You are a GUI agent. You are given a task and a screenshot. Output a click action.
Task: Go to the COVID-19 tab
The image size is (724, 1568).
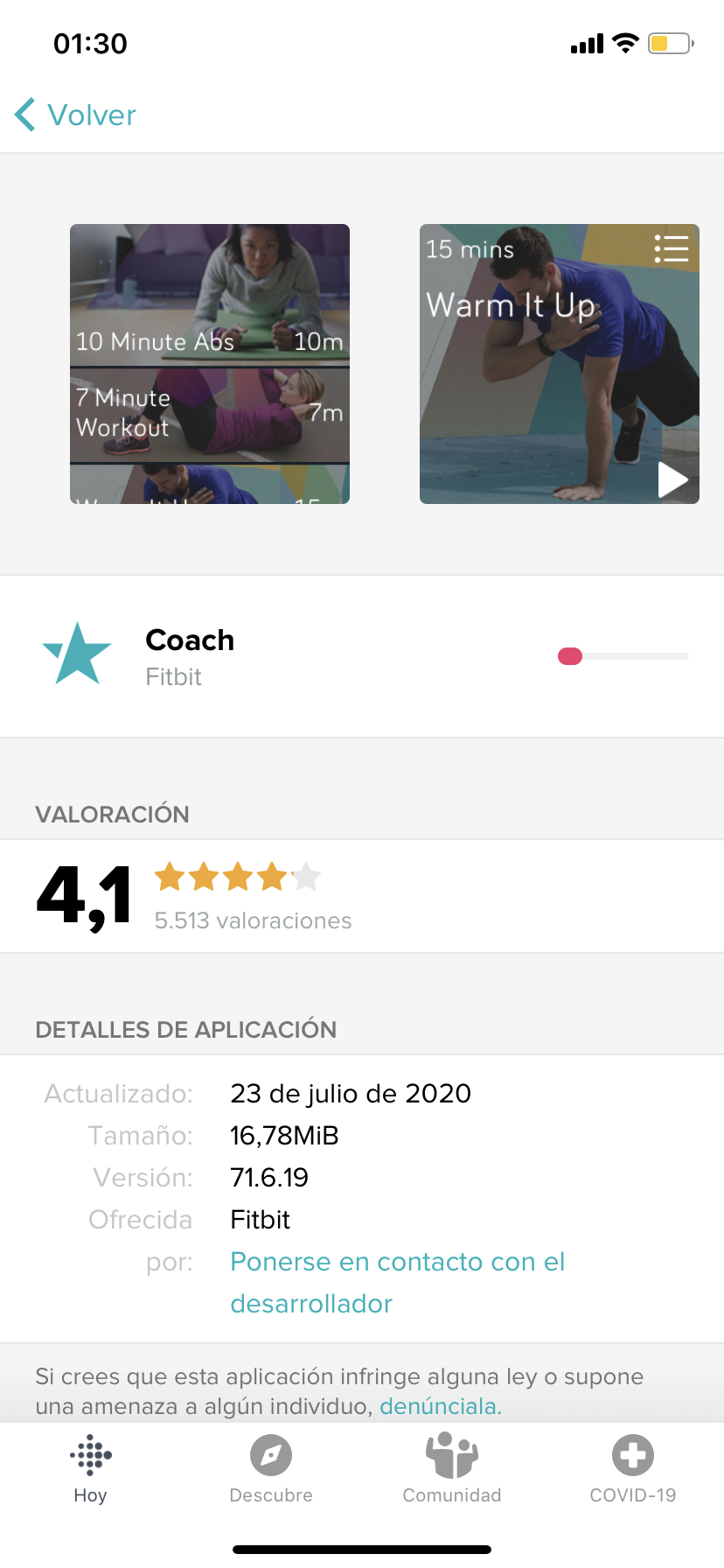tap(633, 1469)
